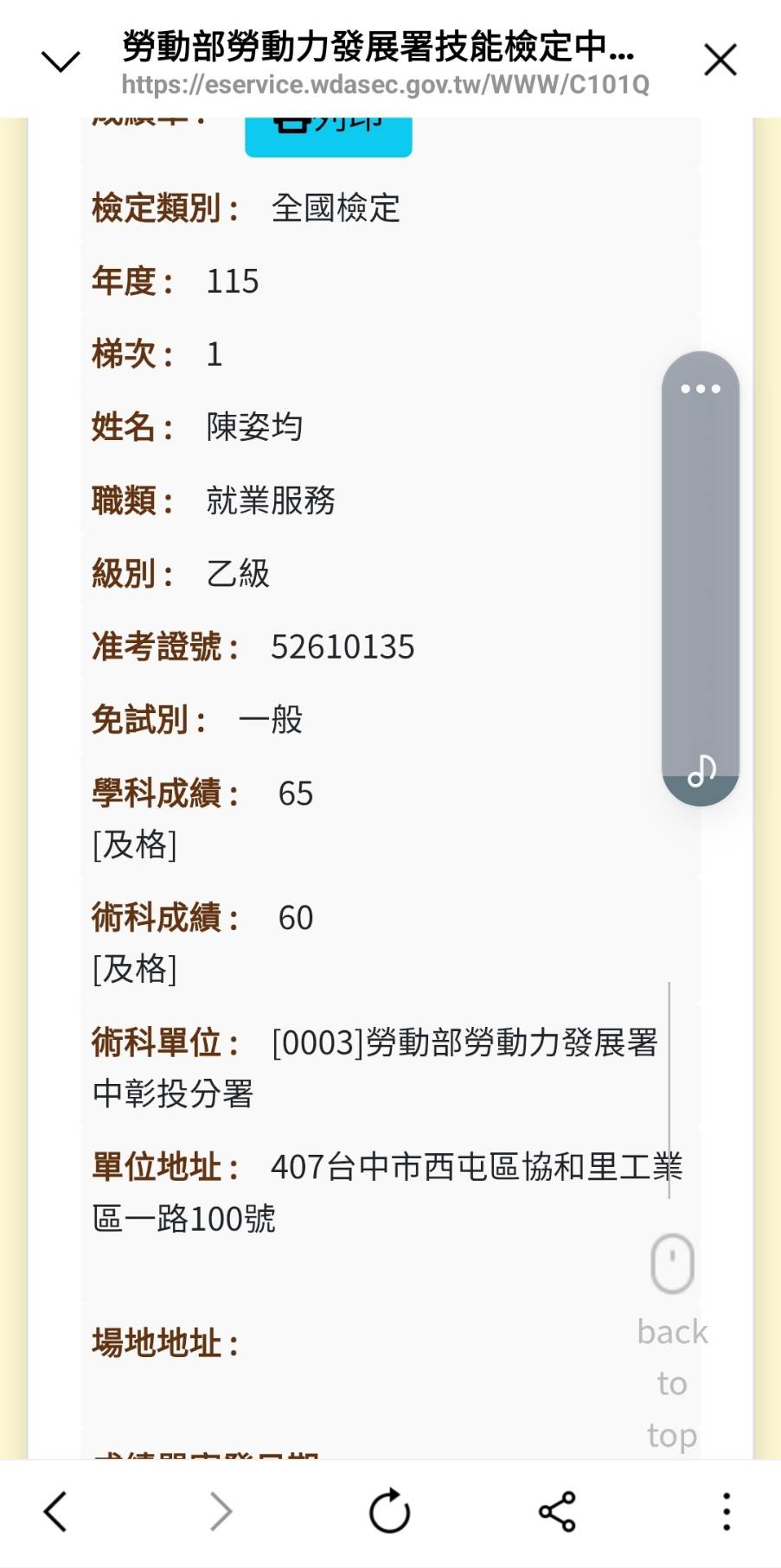Reload the current page
The width and height of the screenshot is (781, 1568).
click(390, 1512)
